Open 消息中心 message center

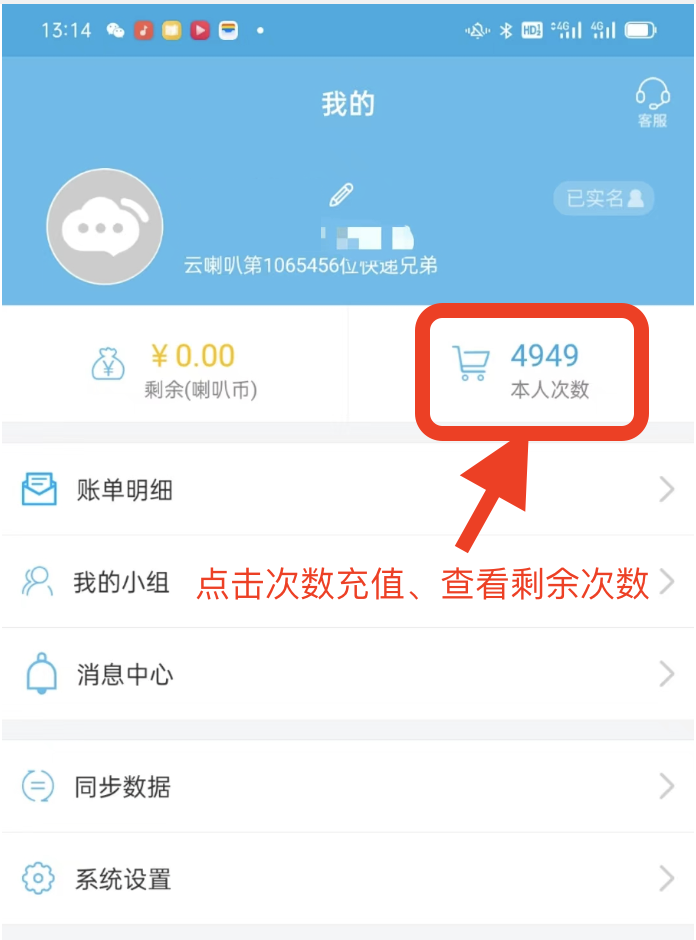pos(348,674)
